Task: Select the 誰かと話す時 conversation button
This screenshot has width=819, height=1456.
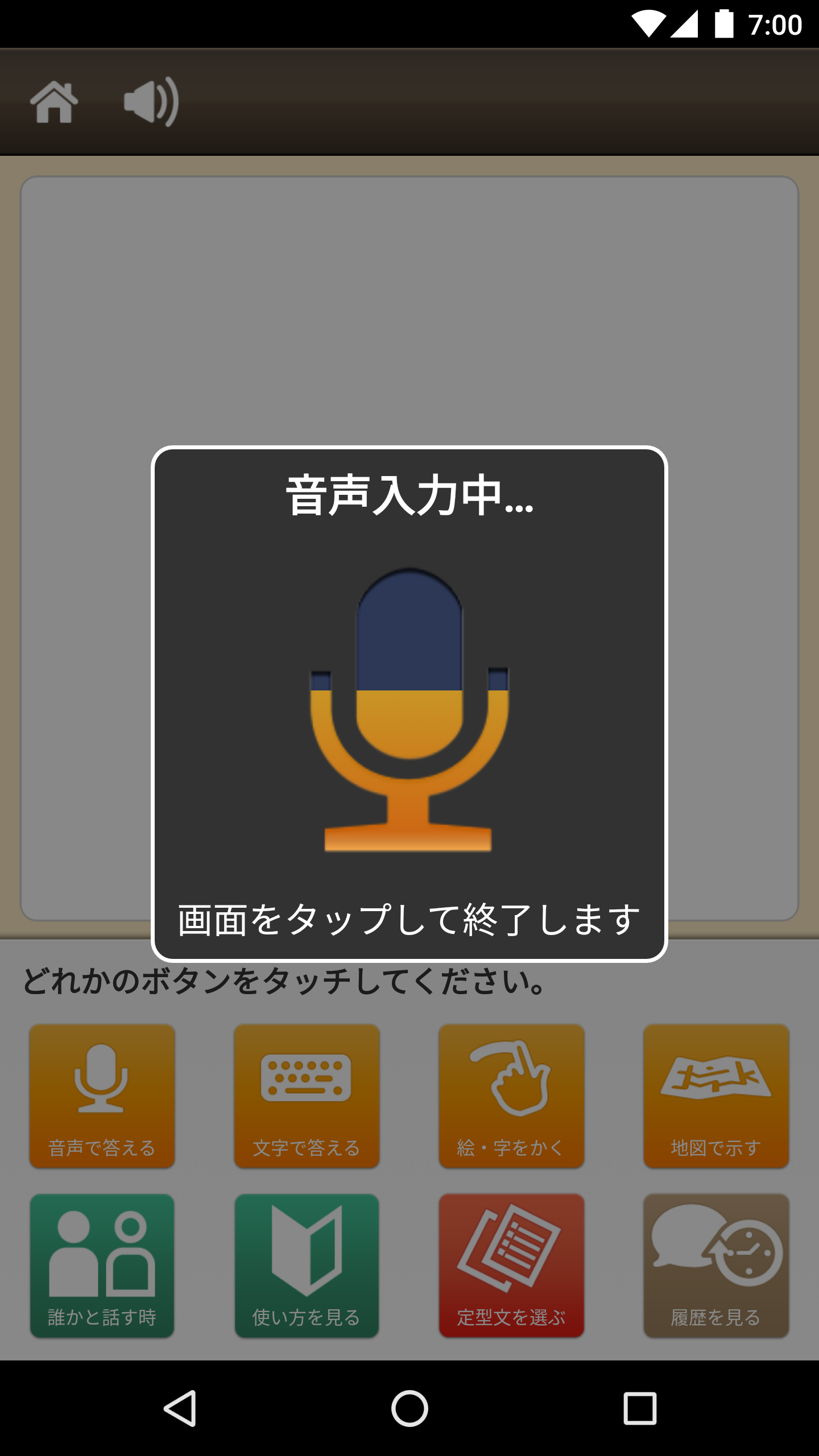Action: (x=102, y=1265)
